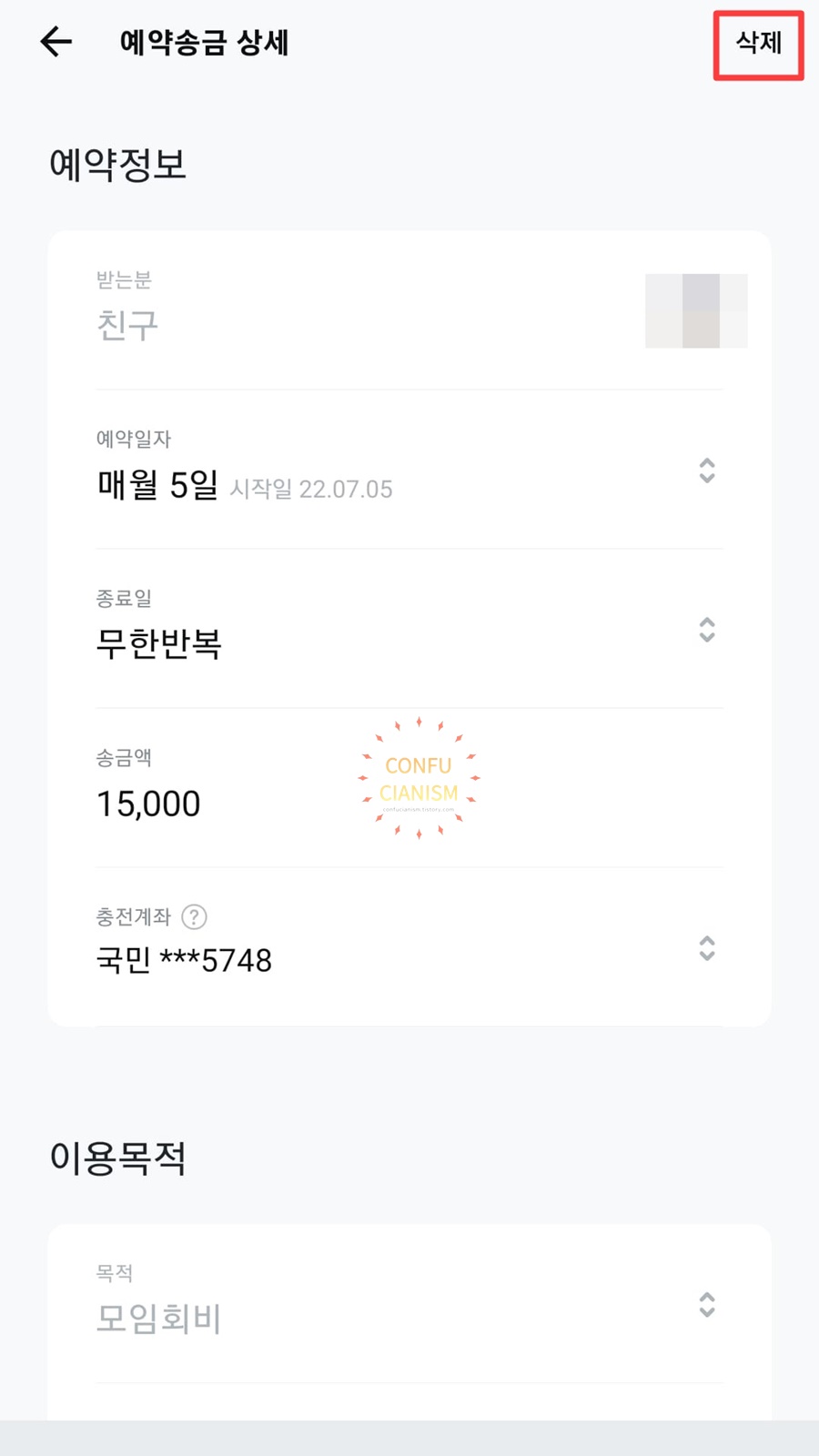Open the 예약일자 date picker

point(409,470)
